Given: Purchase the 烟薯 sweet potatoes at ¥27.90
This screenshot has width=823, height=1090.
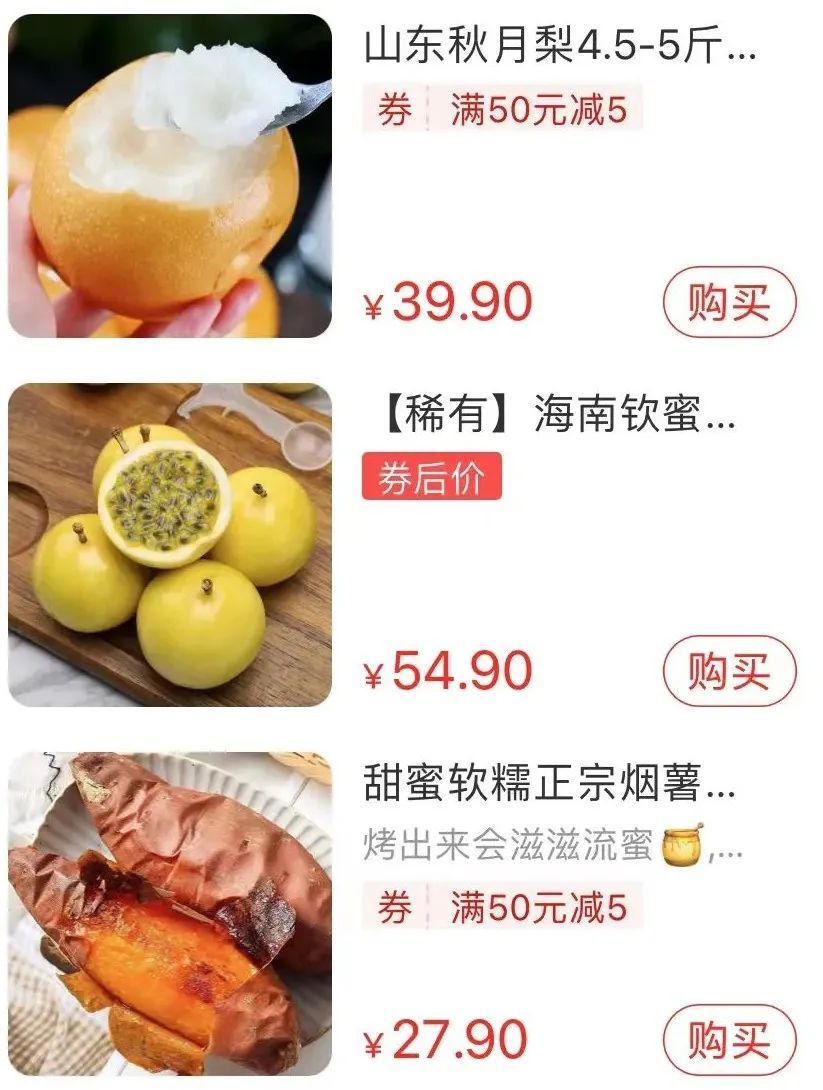Looking at the screenshot, I should coord(729,1039).
